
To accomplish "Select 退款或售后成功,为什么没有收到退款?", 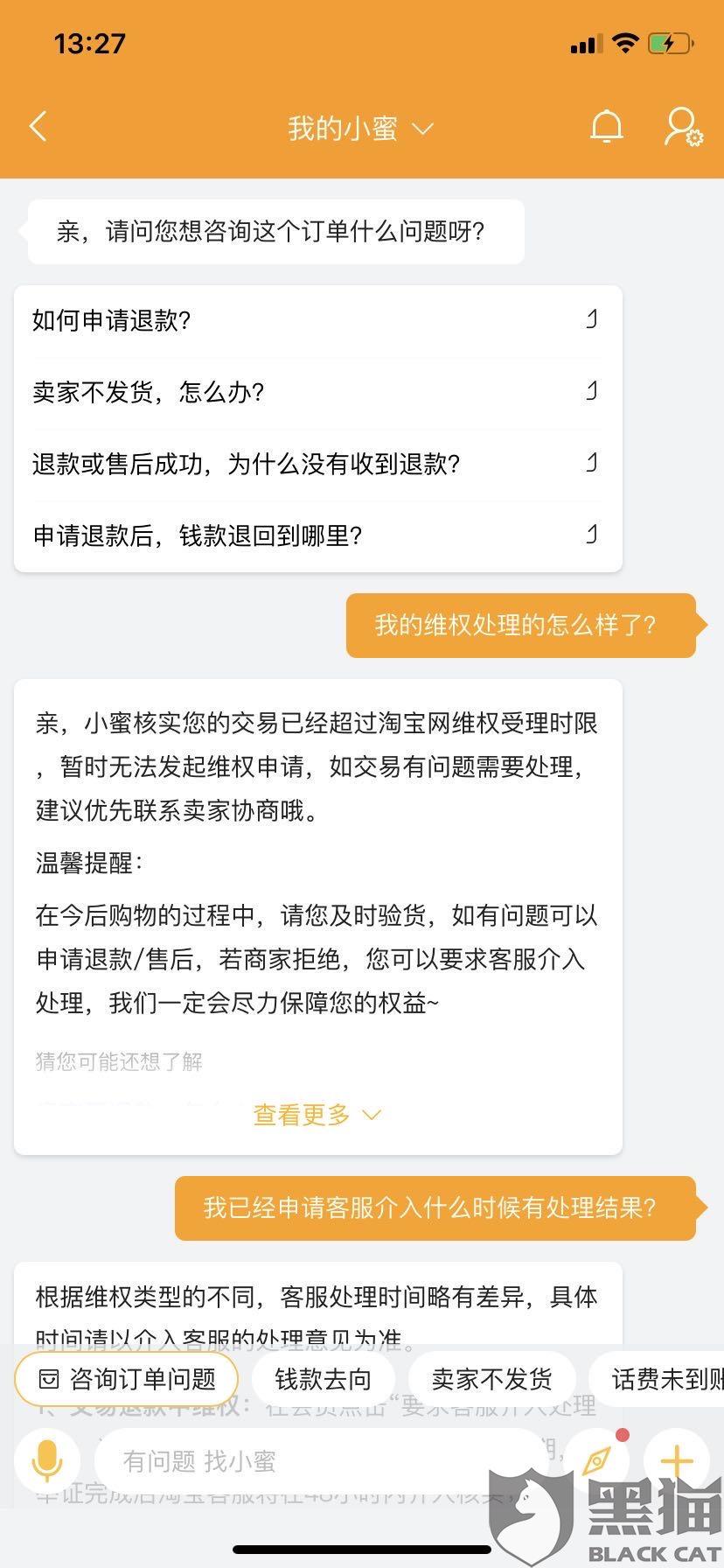I will 318,464.
